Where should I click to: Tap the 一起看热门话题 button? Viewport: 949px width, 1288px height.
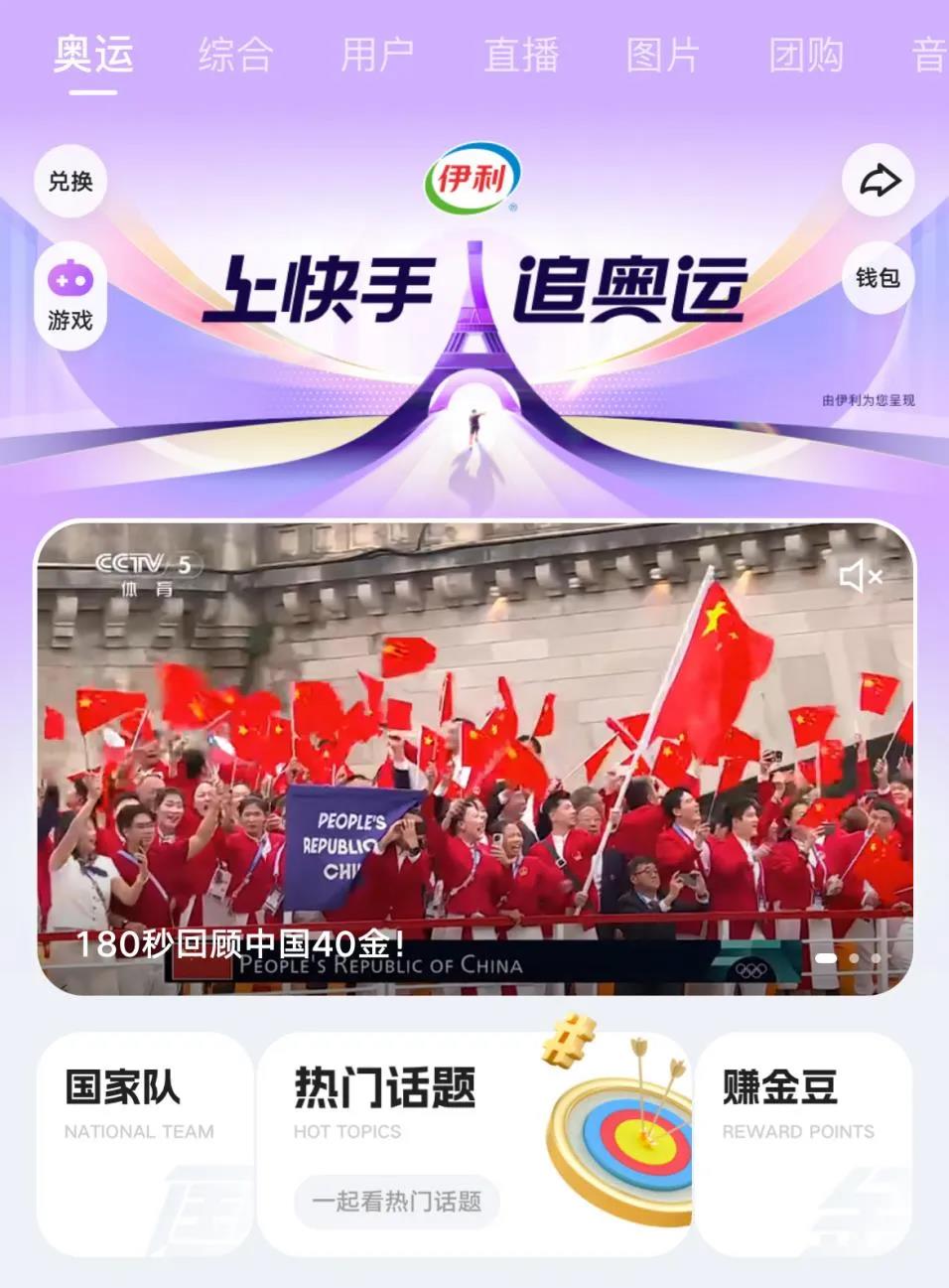[x=396, y=1204]
